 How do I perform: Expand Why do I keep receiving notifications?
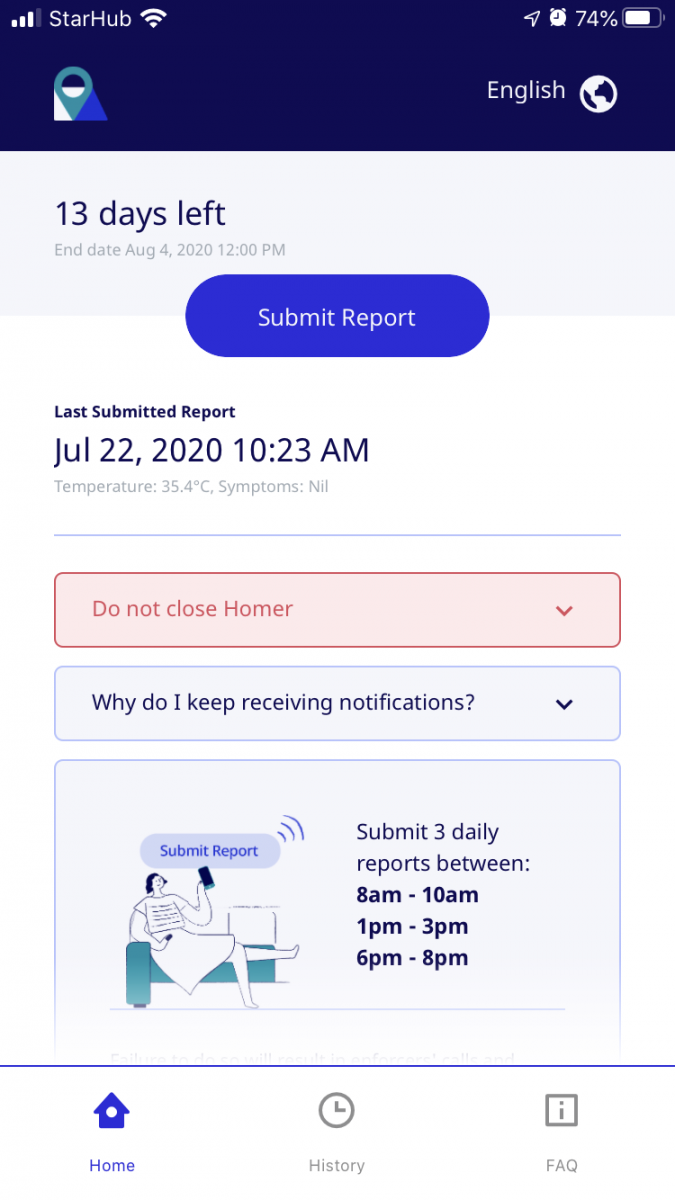[x=337, y=704]
